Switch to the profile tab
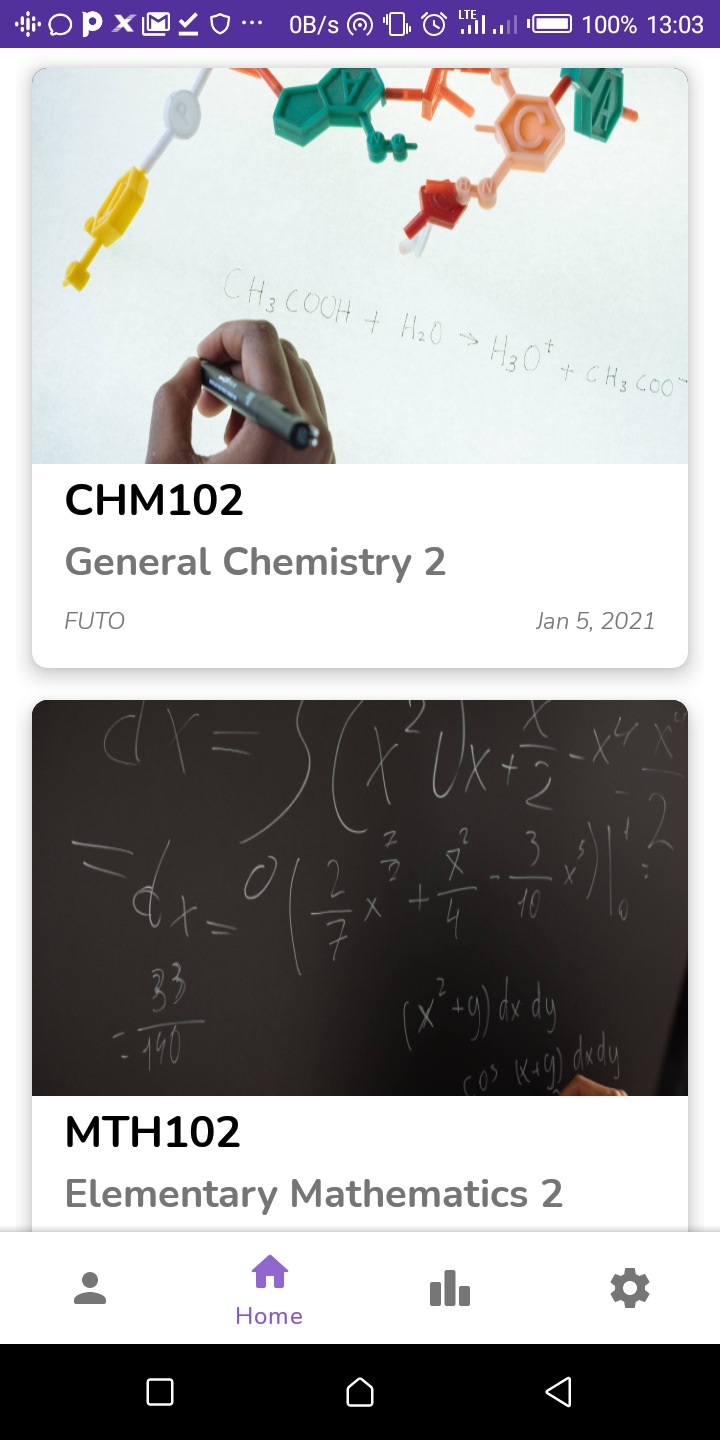Screen dimensions: 720x1440 [x=90, y=1288]
